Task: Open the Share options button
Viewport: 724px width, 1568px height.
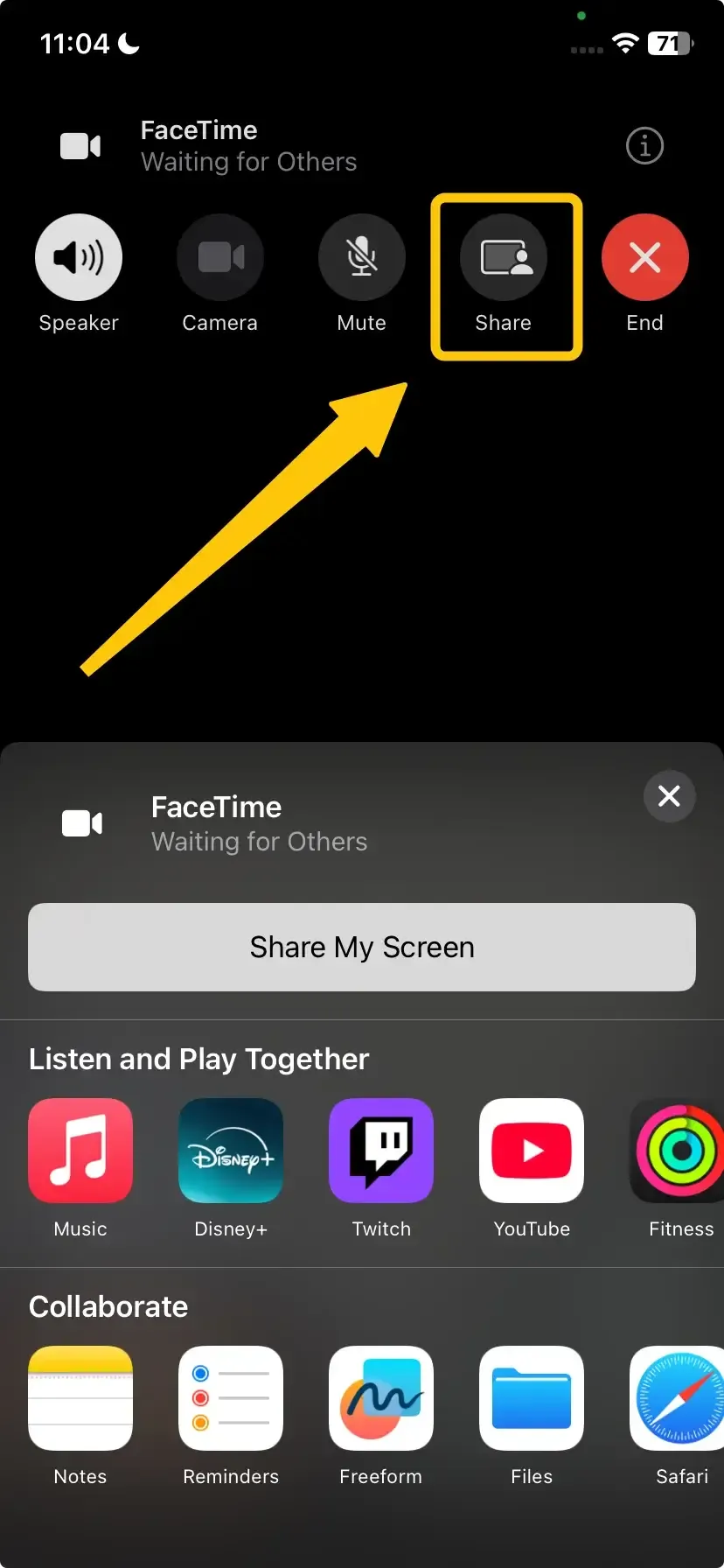Action: pos(504,257)
